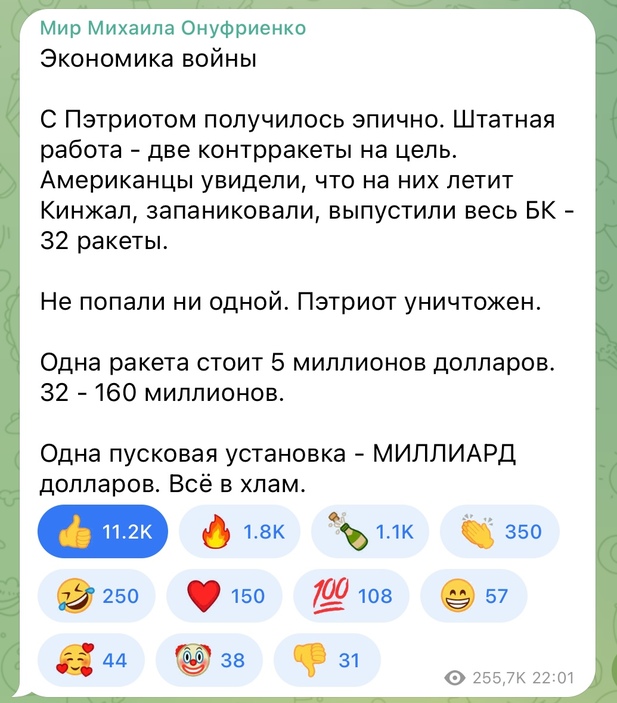React with the clown face showing 38
617x703 pixels.
[x=215, y=659]
